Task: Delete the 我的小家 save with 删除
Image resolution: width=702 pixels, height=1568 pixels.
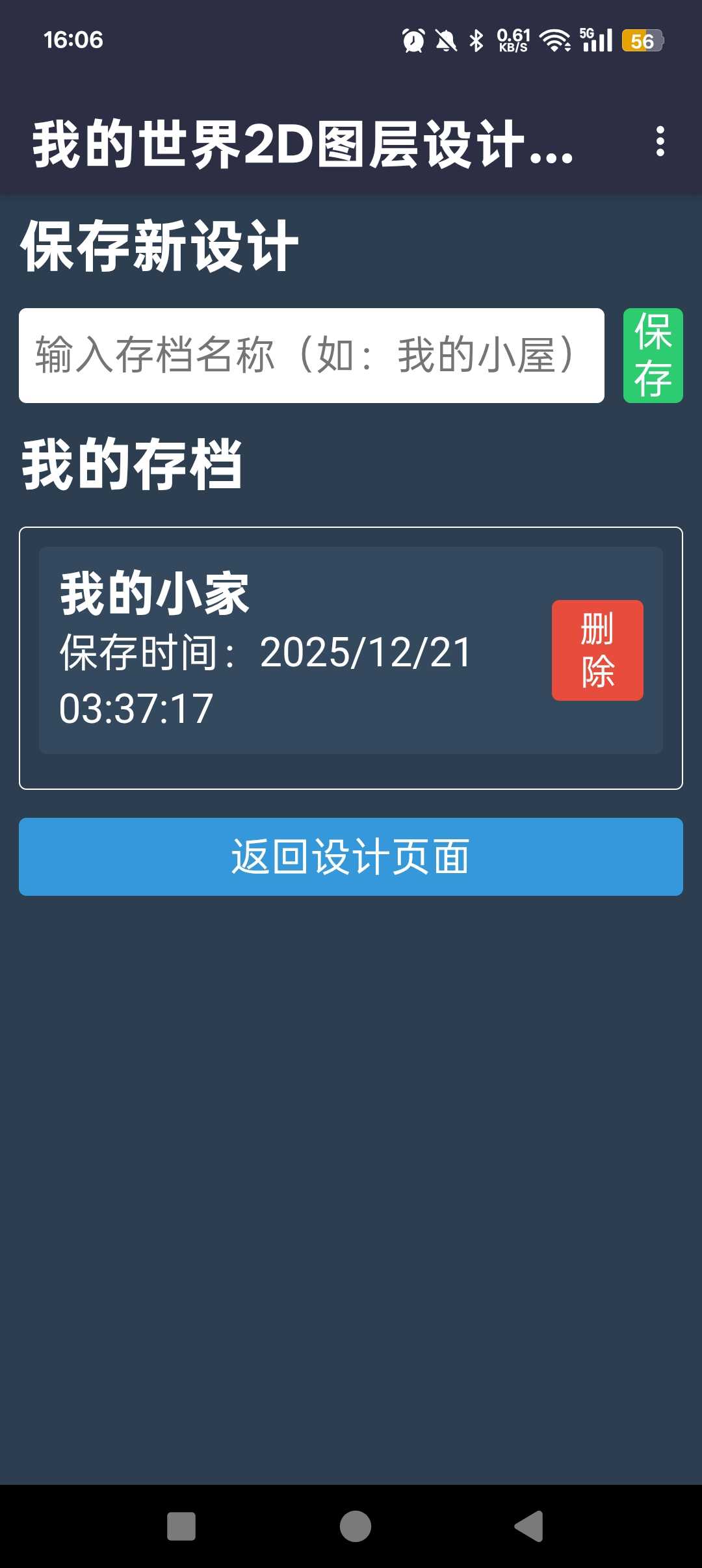Action: tap(597, 650)
